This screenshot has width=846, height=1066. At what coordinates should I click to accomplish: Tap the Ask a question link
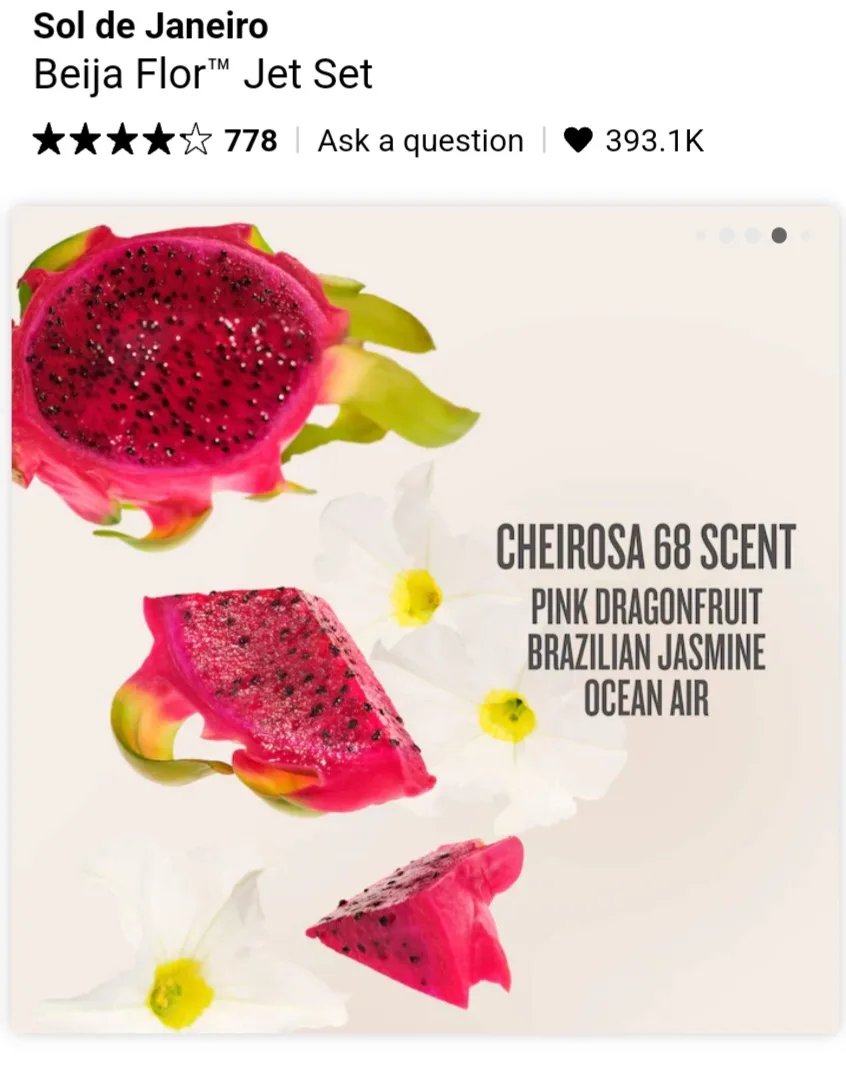(x=420, y=141)
